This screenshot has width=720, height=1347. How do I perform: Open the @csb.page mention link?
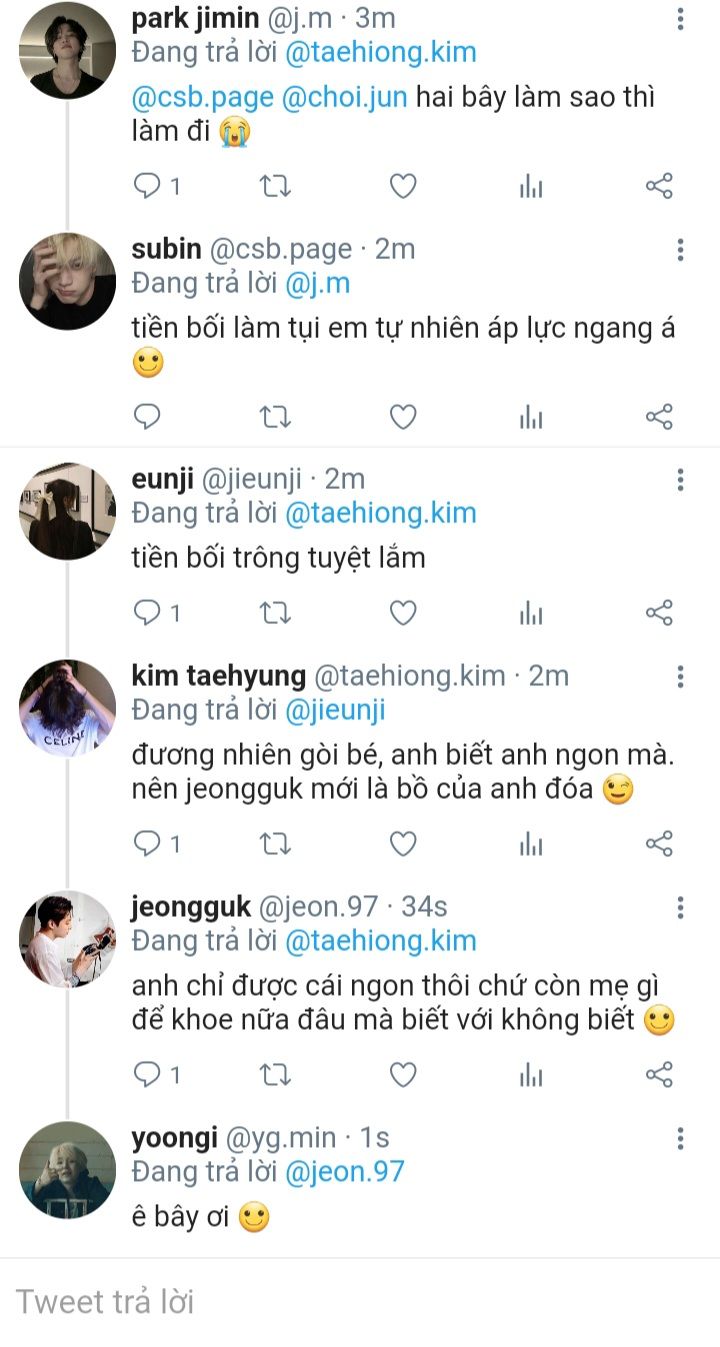[x=202, y=99]
